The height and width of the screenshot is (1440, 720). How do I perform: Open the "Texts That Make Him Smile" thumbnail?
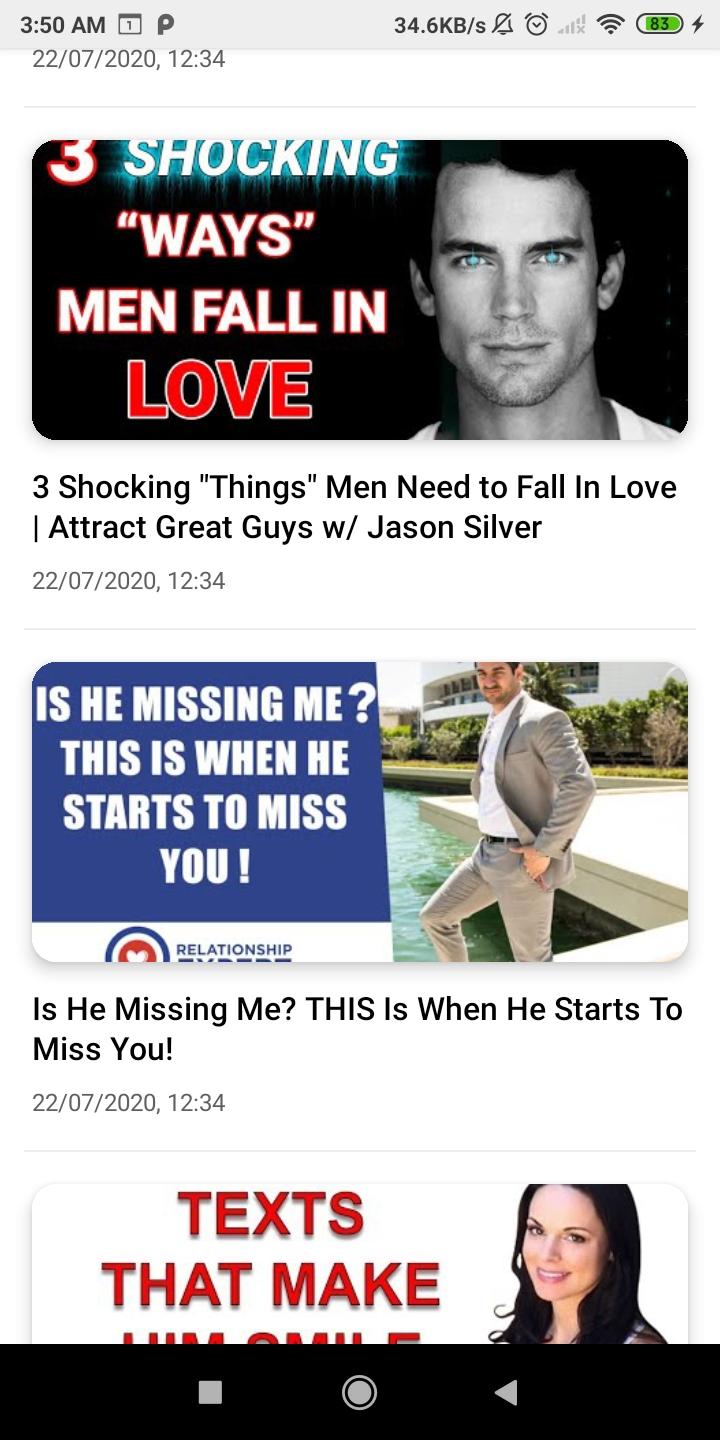(x=360, y=1265)
